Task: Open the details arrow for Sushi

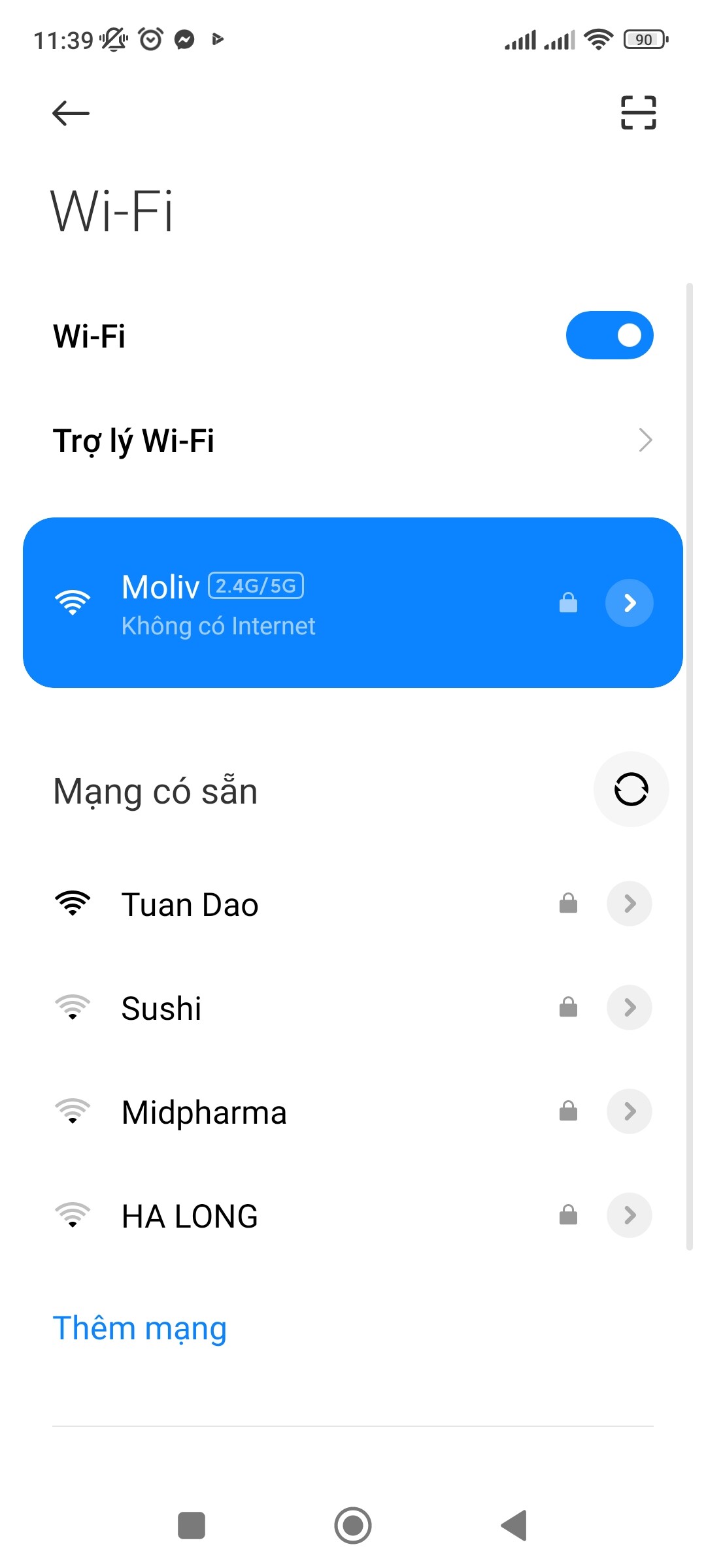Action: 629,1007
